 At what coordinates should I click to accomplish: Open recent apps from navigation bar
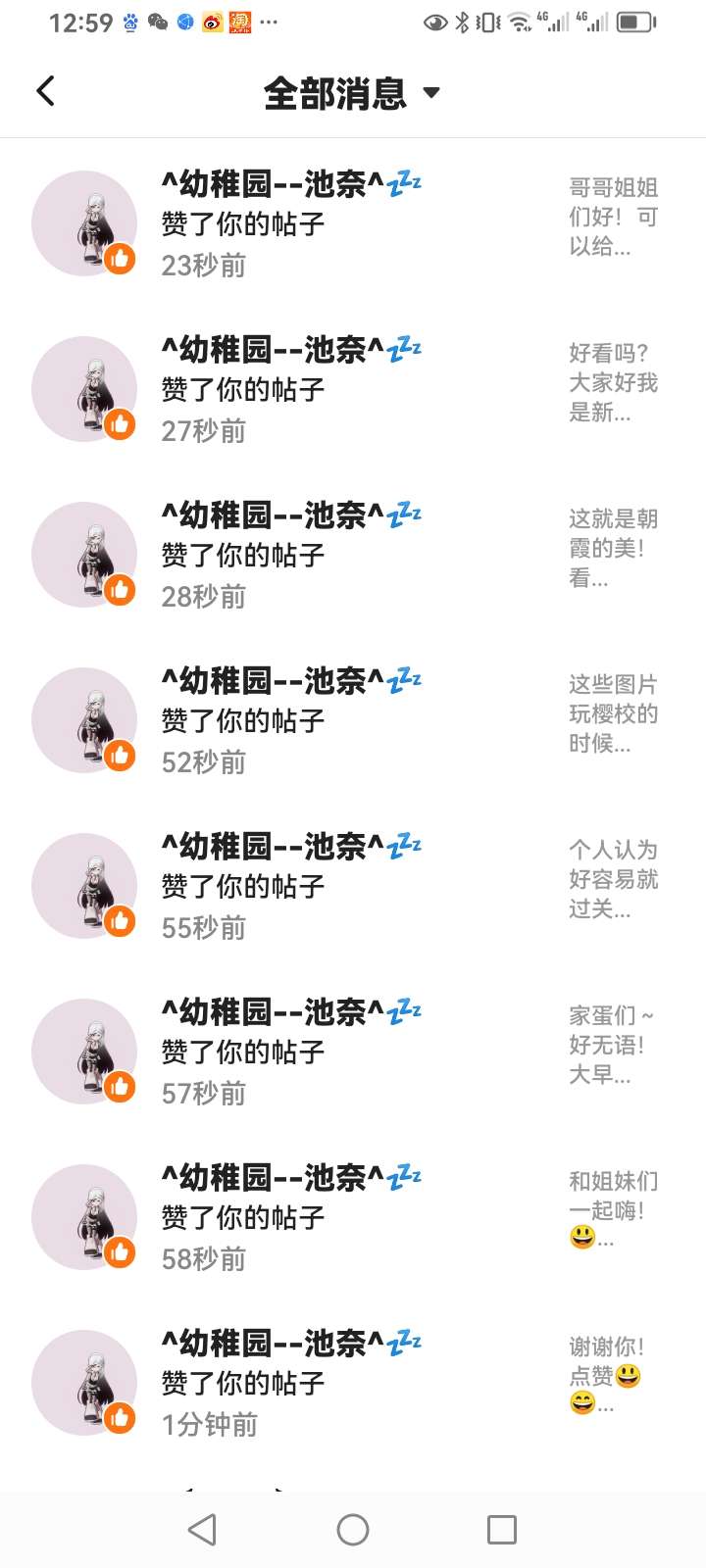click(501, 1529)
